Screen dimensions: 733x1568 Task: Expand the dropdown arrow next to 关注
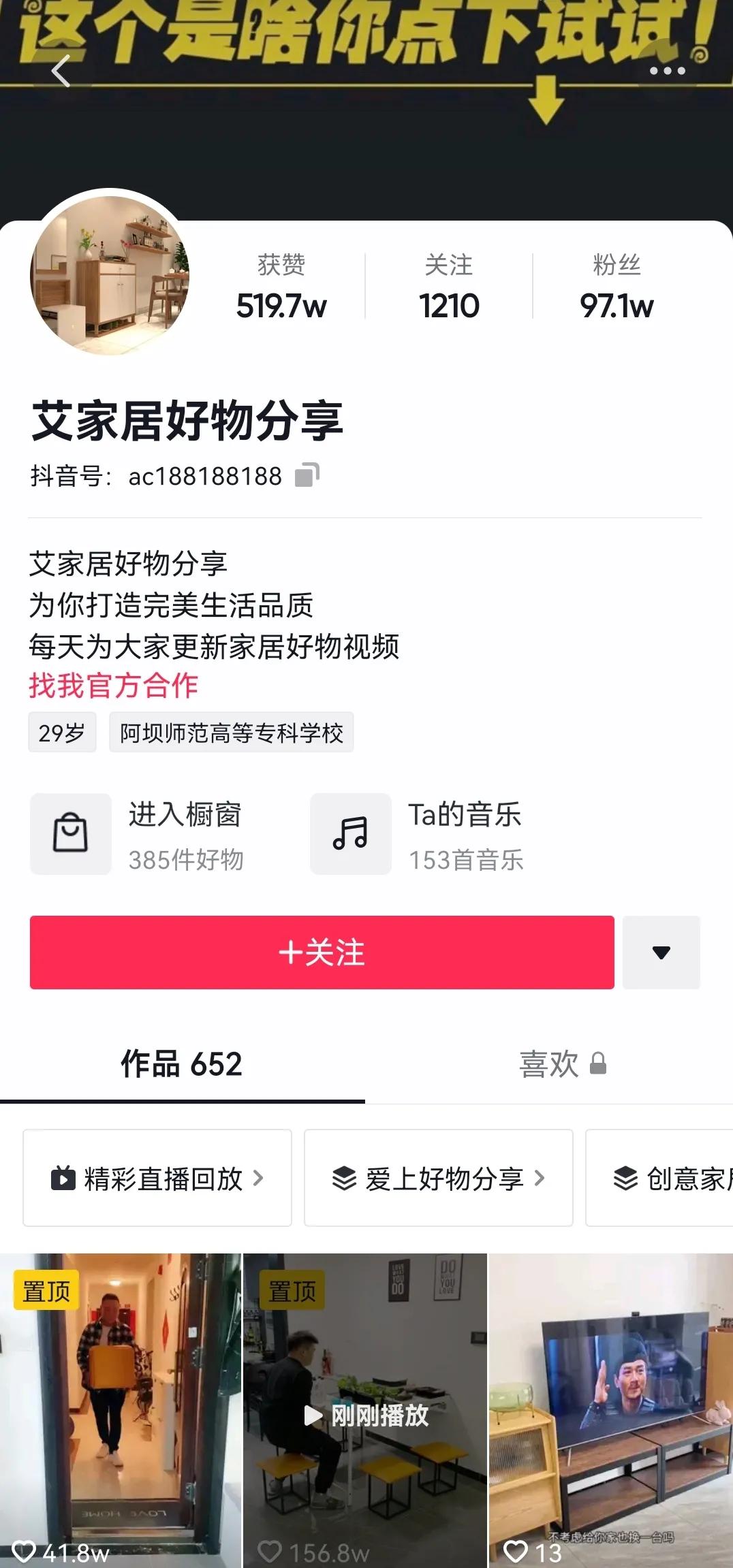(661, 953)
